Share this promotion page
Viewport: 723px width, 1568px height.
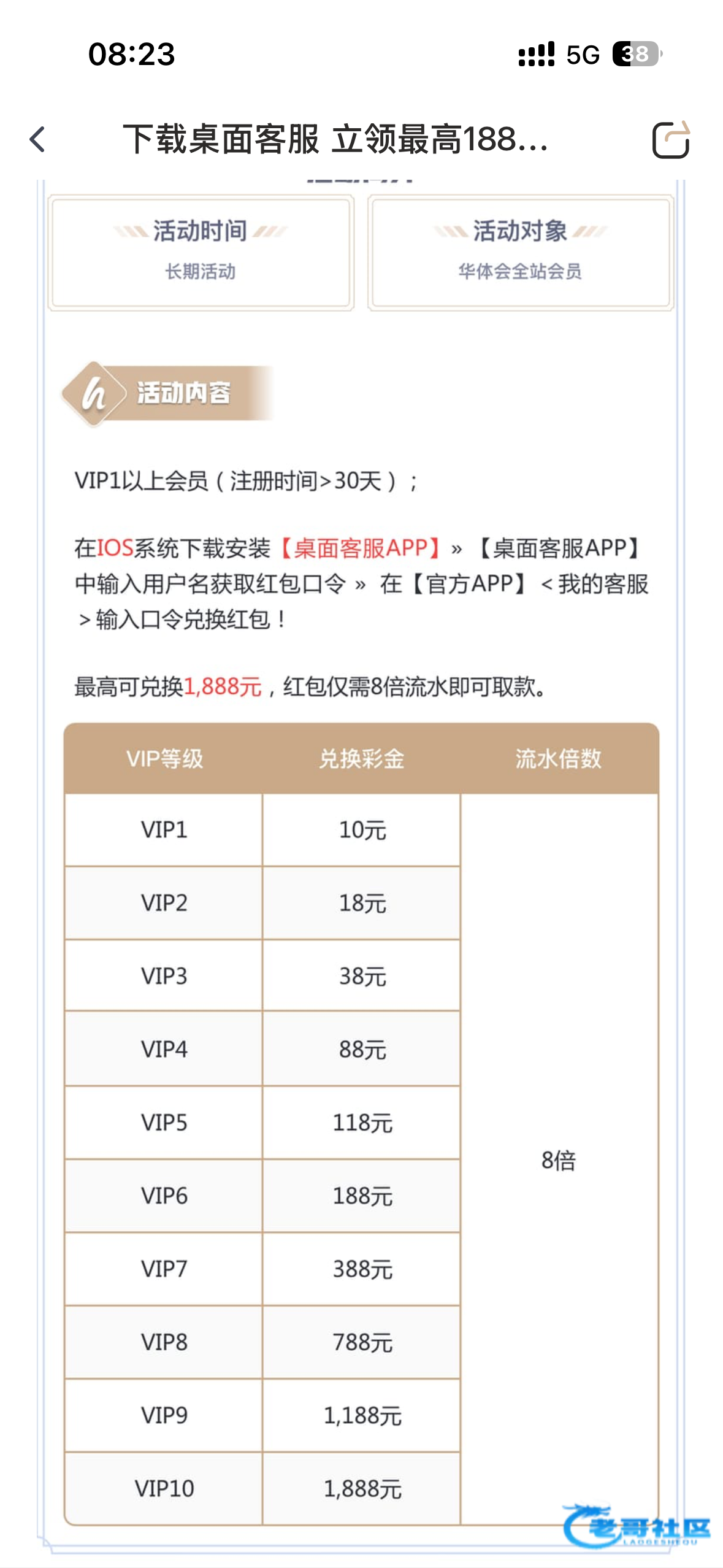click(x=671, y=140)
